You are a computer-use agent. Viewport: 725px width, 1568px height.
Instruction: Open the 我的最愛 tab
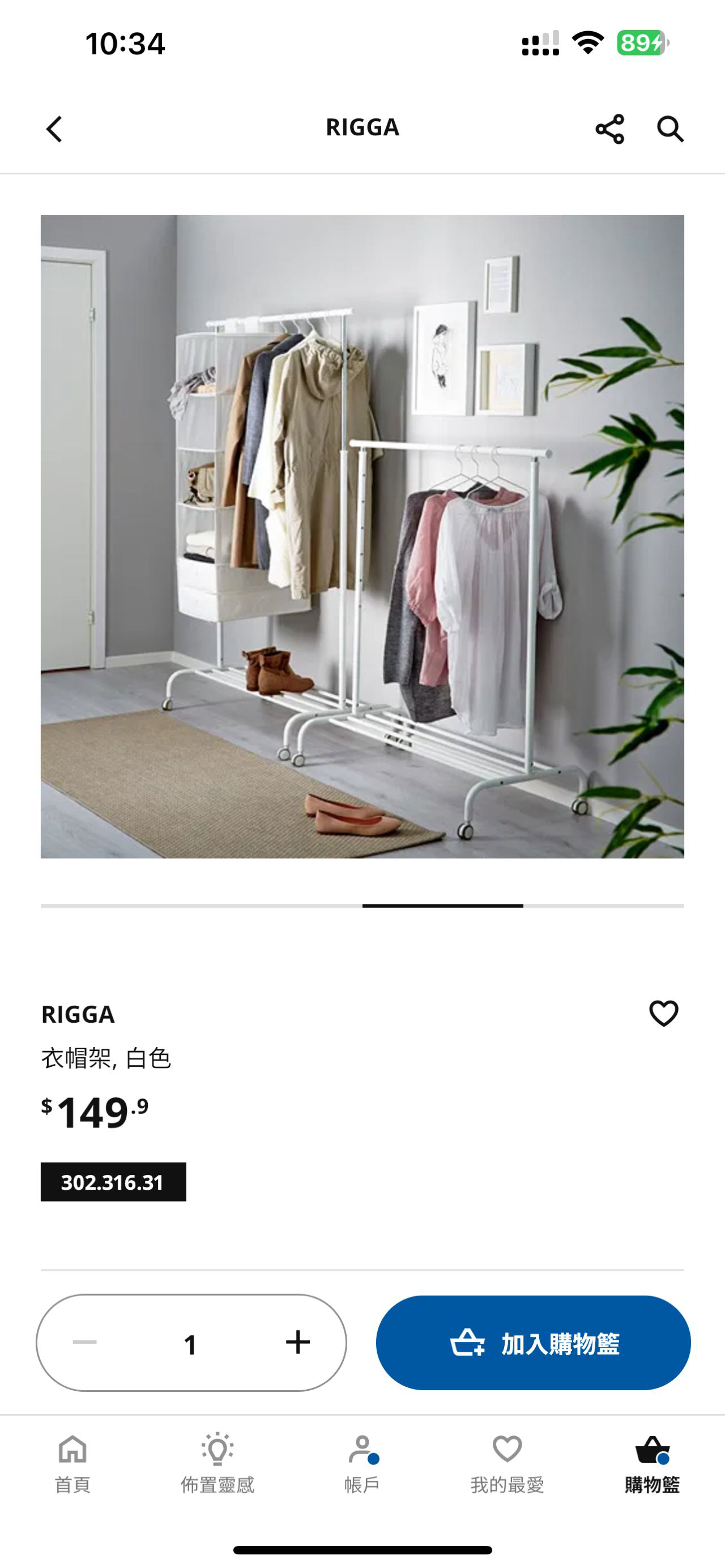pos(507,1463)
